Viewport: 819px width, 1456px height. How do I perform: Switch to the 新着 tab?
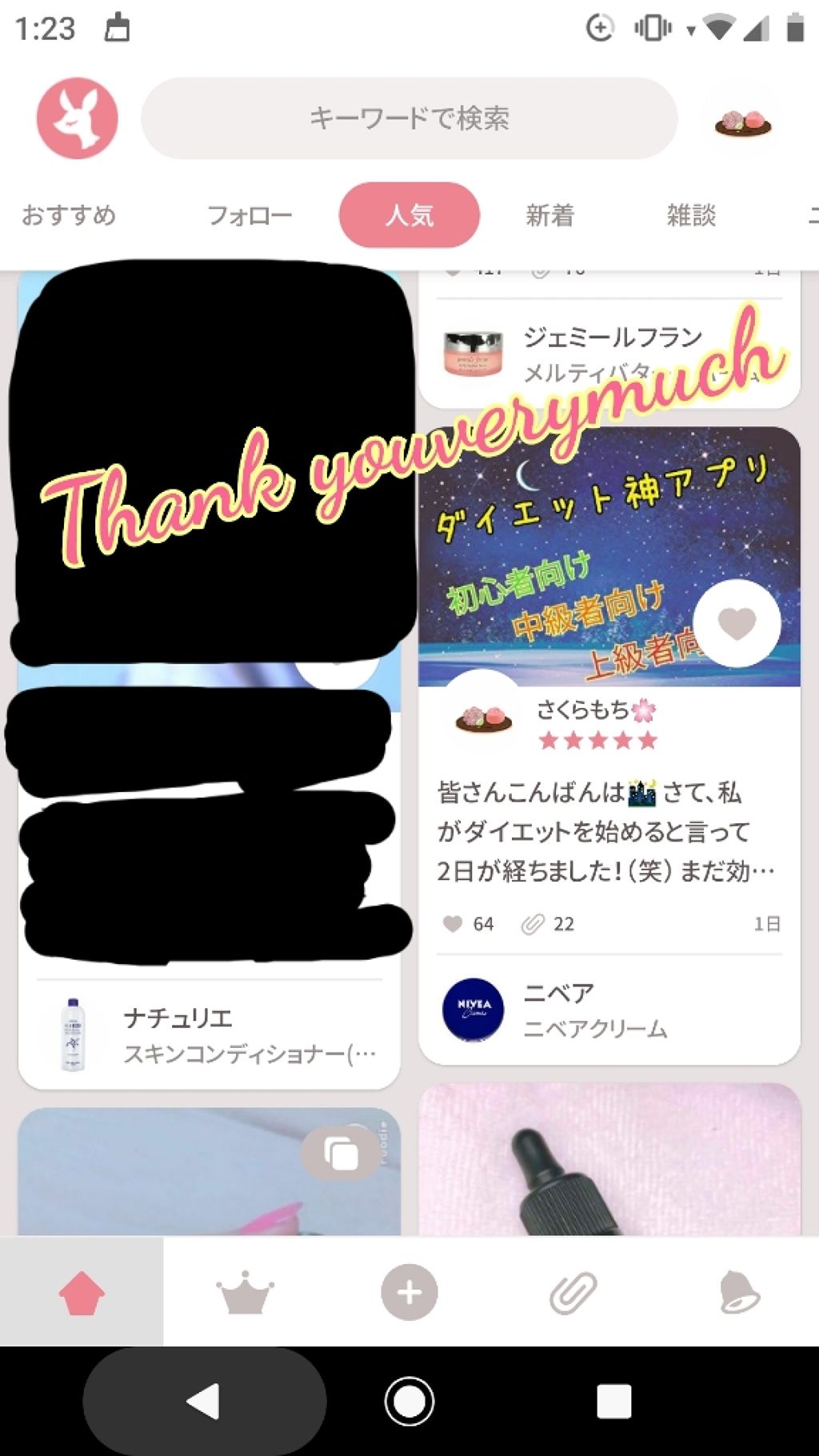coord(549,214)
